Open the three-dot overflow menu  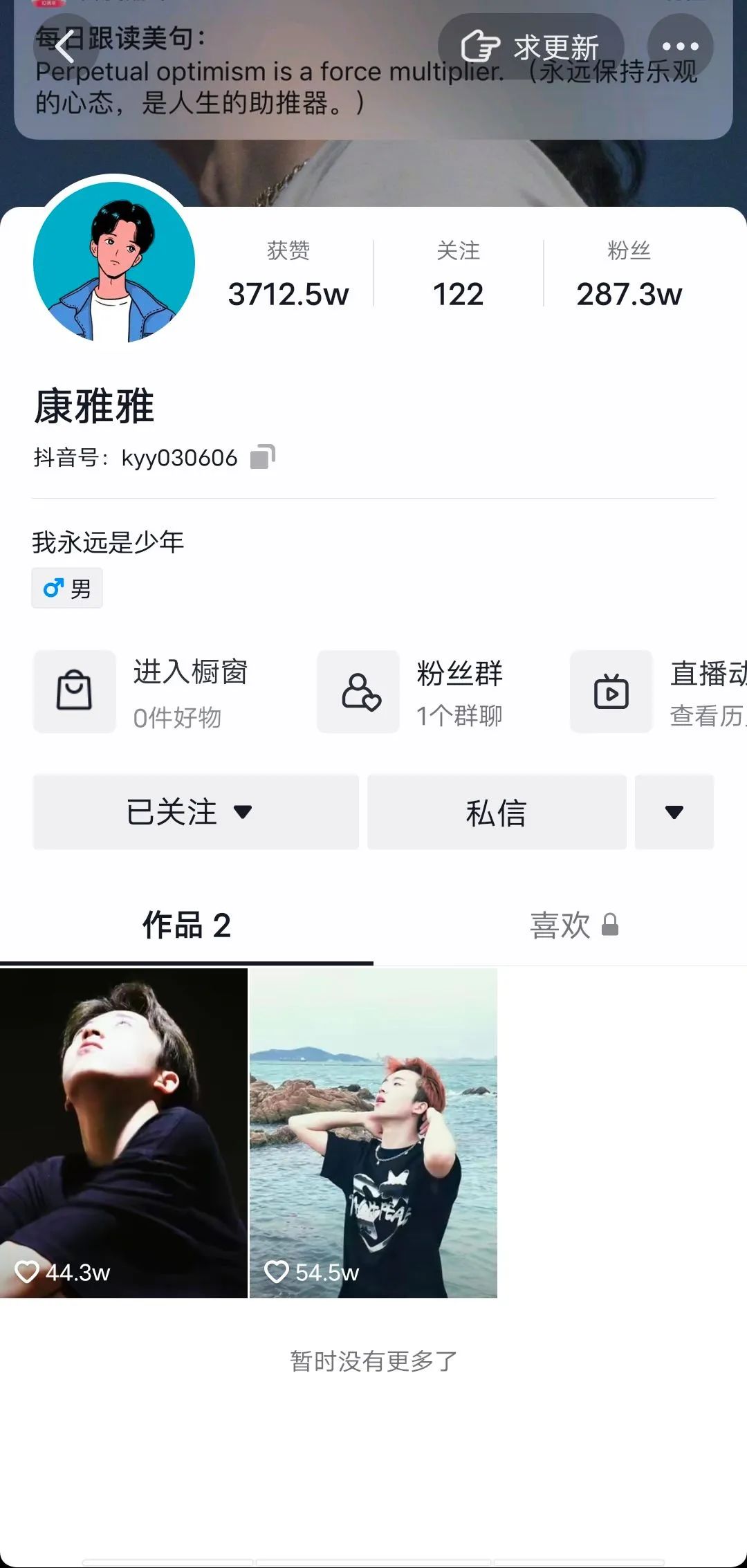(679, 47)
